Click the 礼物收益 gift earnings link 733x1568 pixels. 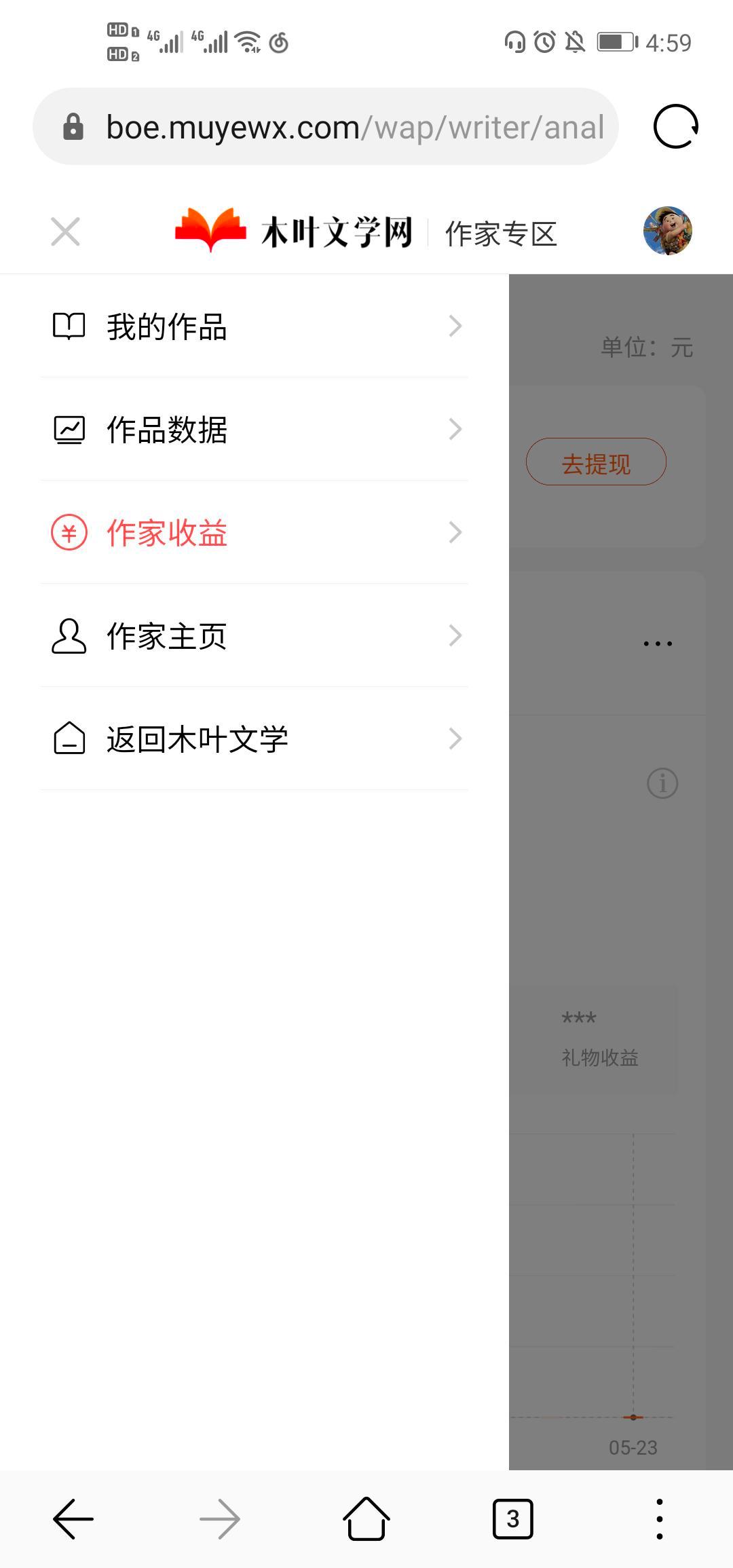[600, 1057]
